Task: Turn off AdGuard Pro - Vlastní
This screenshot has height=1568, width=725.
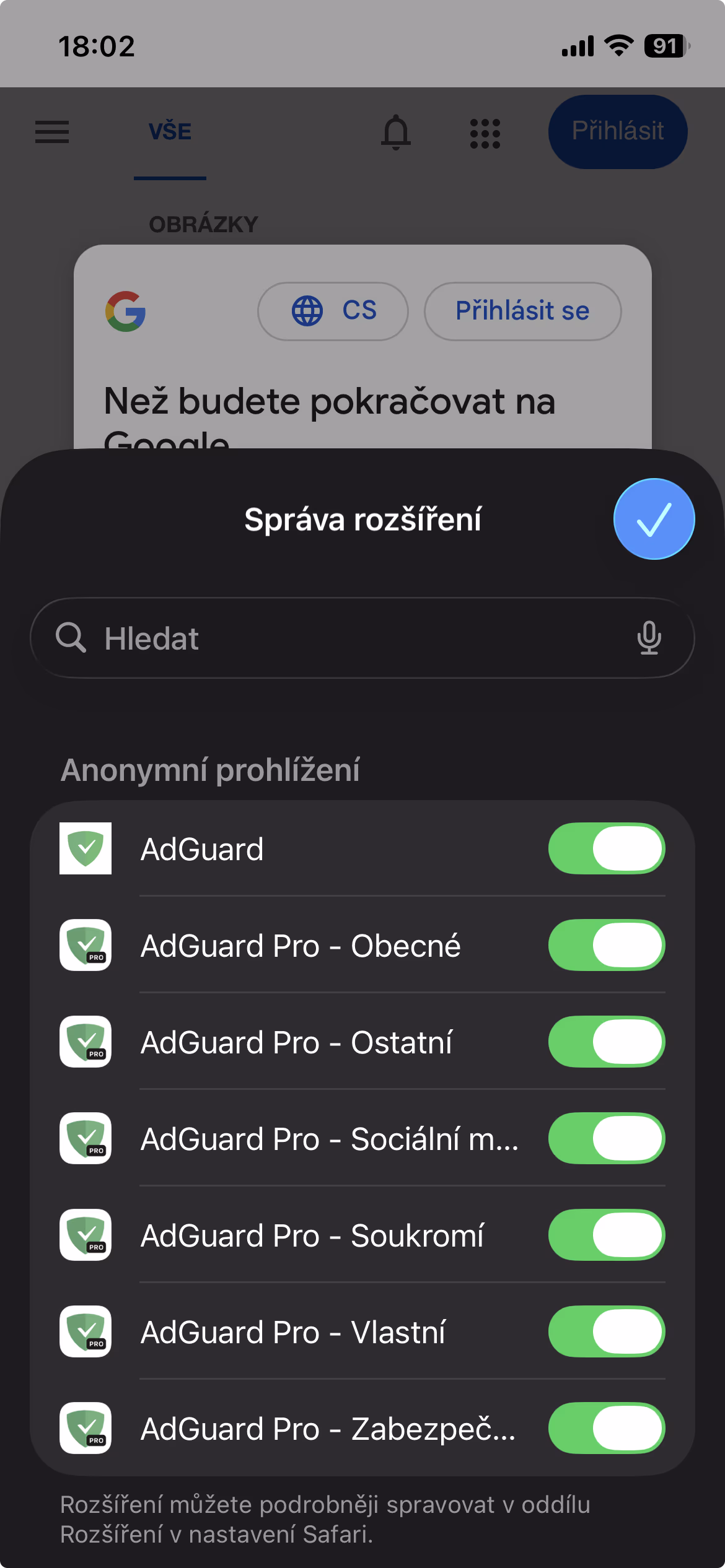Action: click(x=606, y=1331)
